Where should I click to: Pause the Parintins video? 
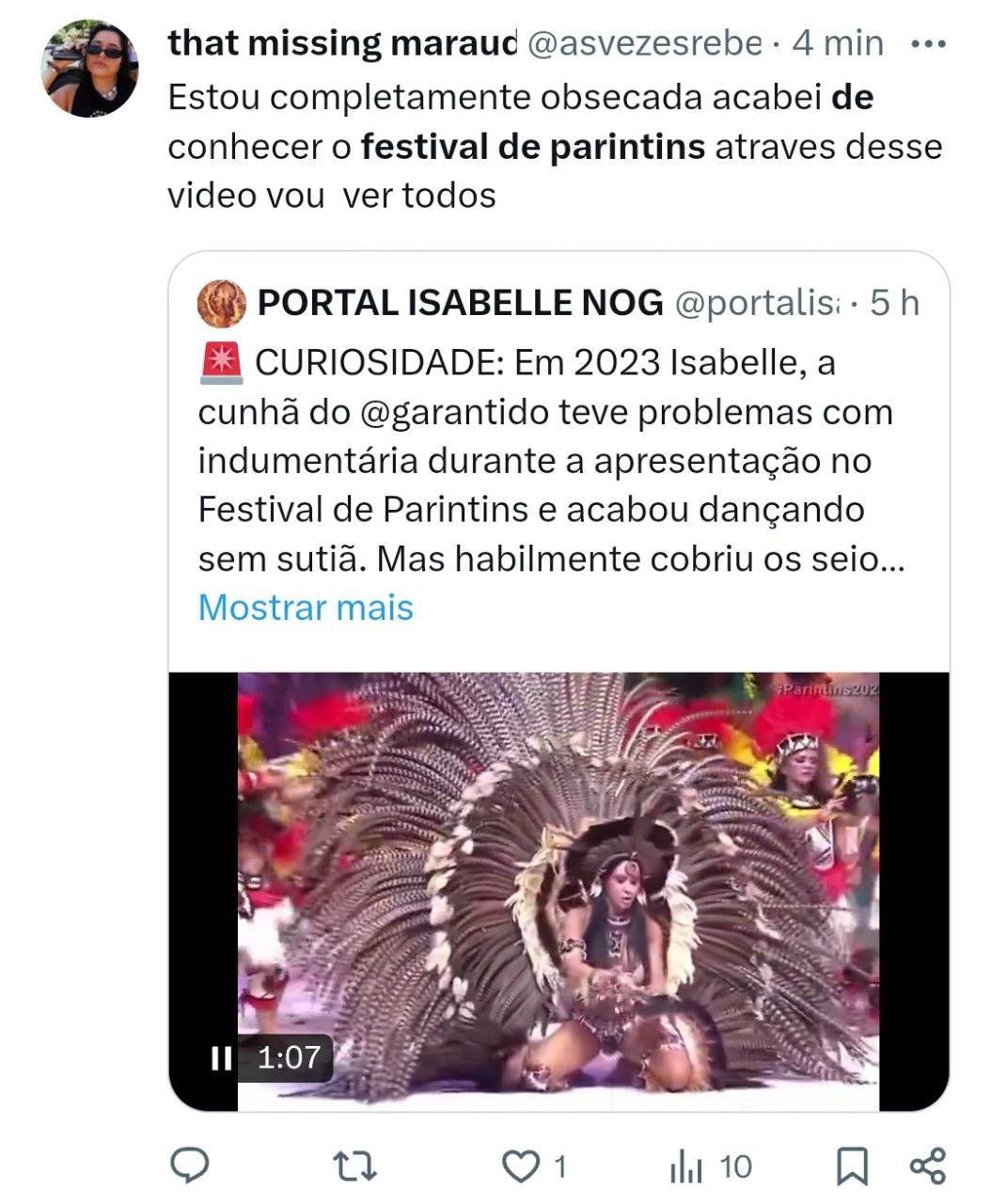coord(221,1058)
